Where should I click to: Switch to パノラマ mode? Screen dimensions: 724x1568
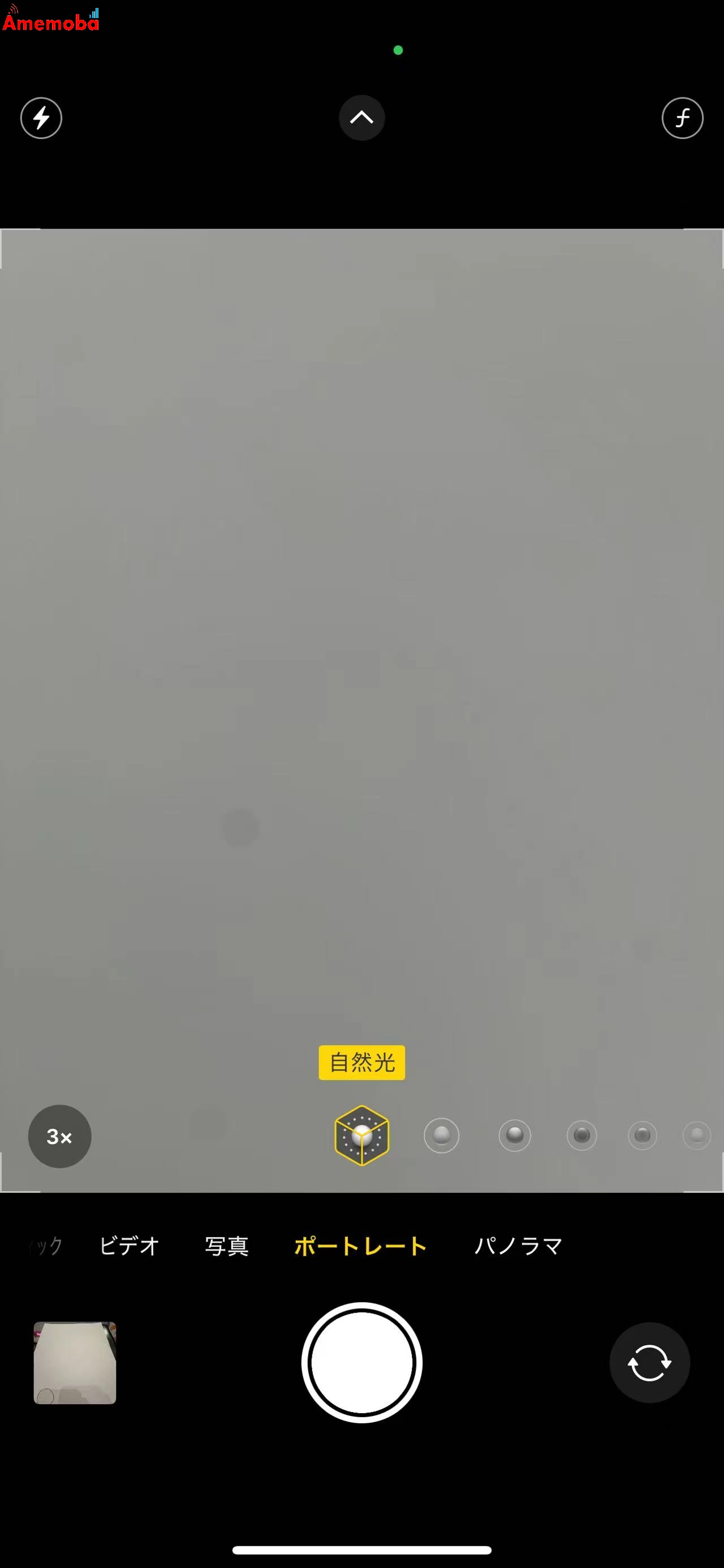[x=518, y=1246]
